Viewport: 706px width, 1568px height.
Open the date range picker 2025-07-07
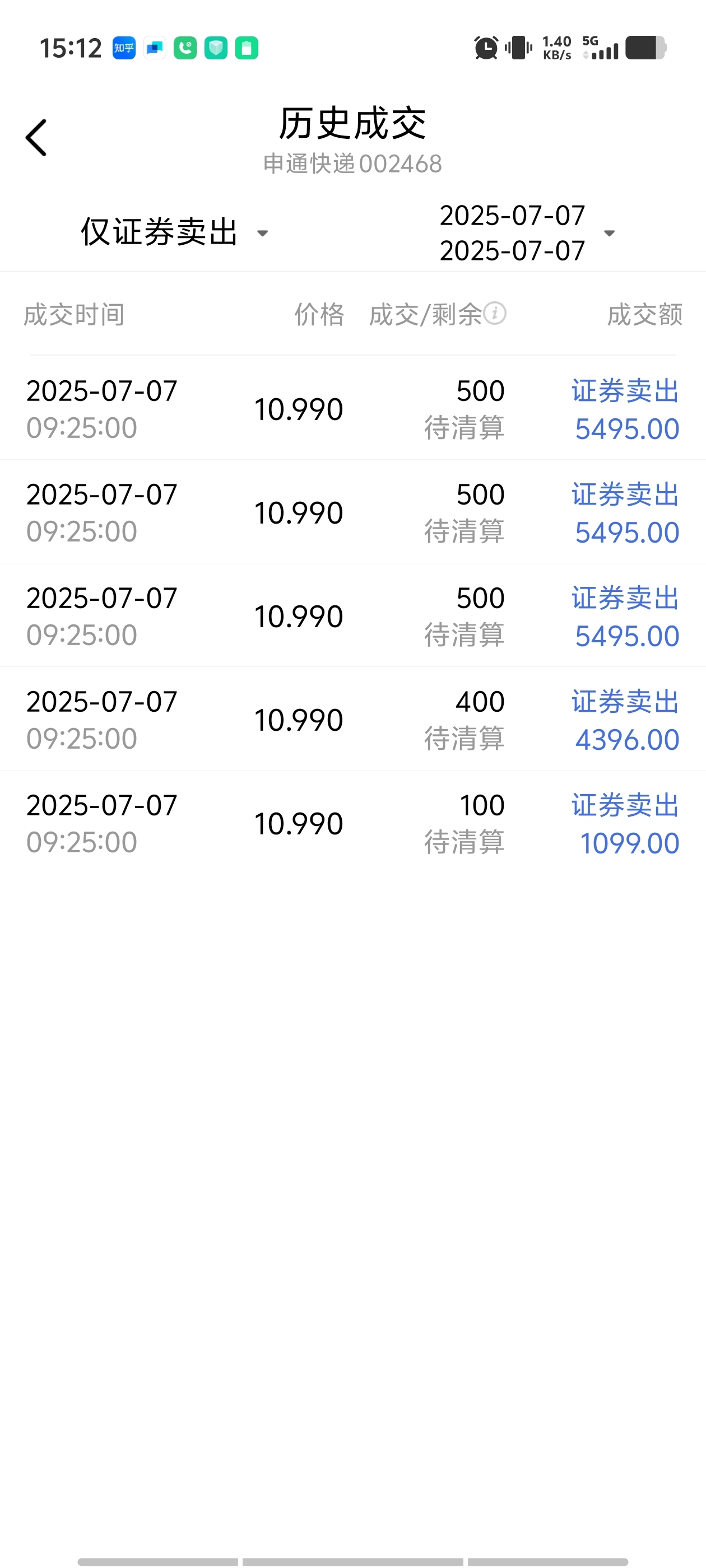pyautogui.click(x=527, y=232)
